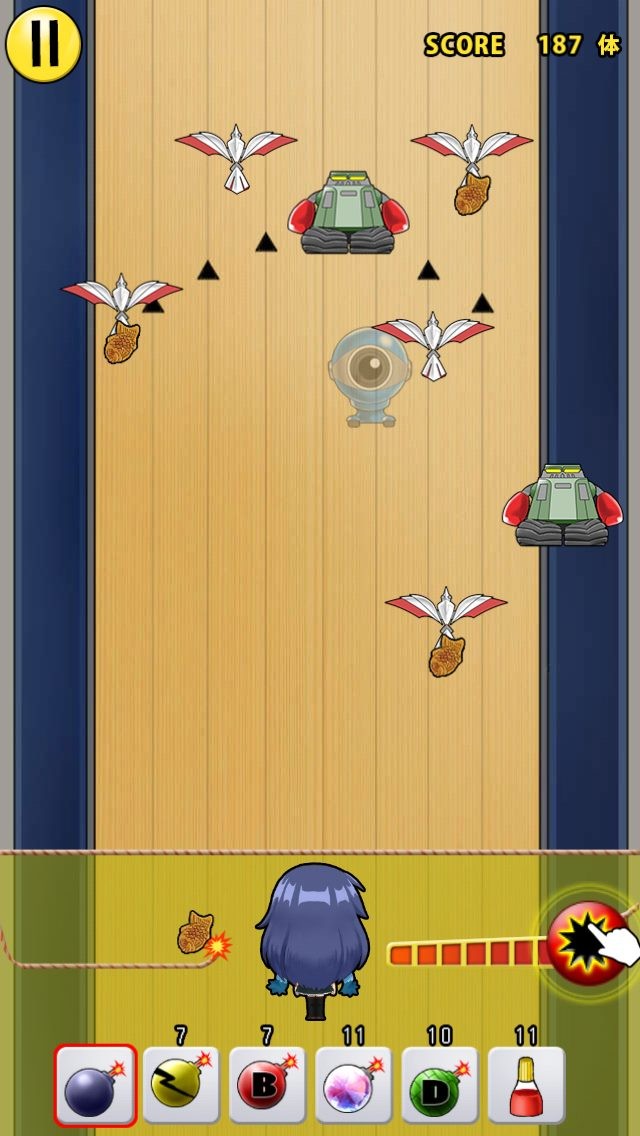This screenshot has width=640, height=1136.
Task: Use the red bottle item
Action: (526, 1085)
